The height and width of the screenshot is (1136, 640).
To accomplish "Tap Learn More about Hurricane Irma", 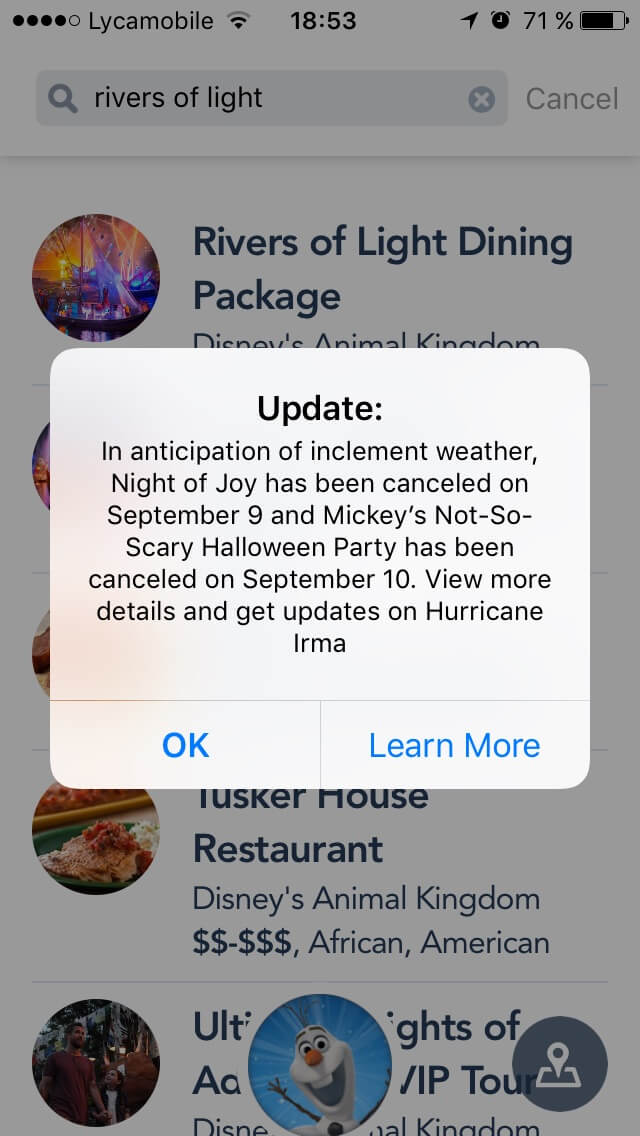I will [x=455, y=745].
